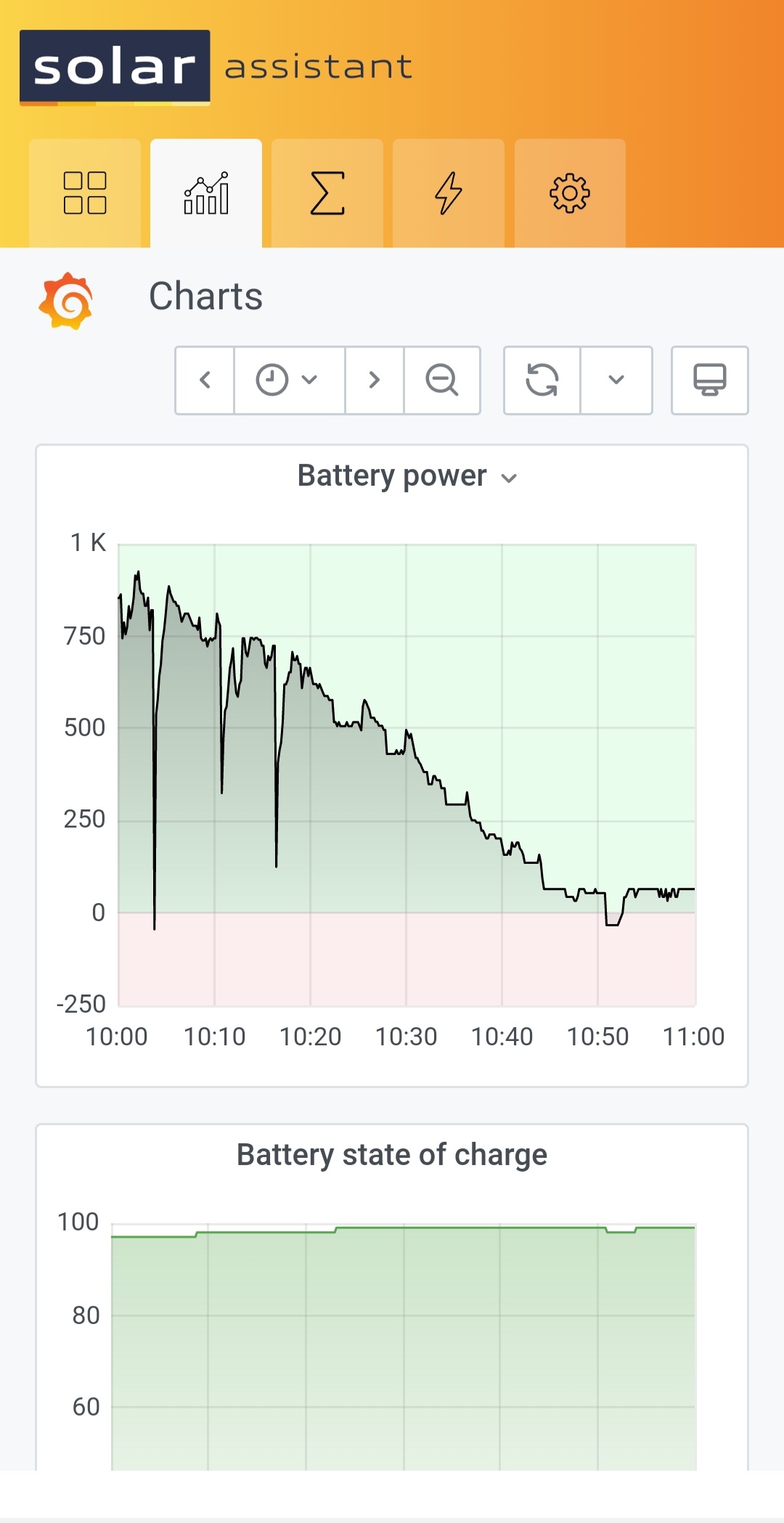
Task: Tap the Grafana logo icon
Action: (66, 301)
